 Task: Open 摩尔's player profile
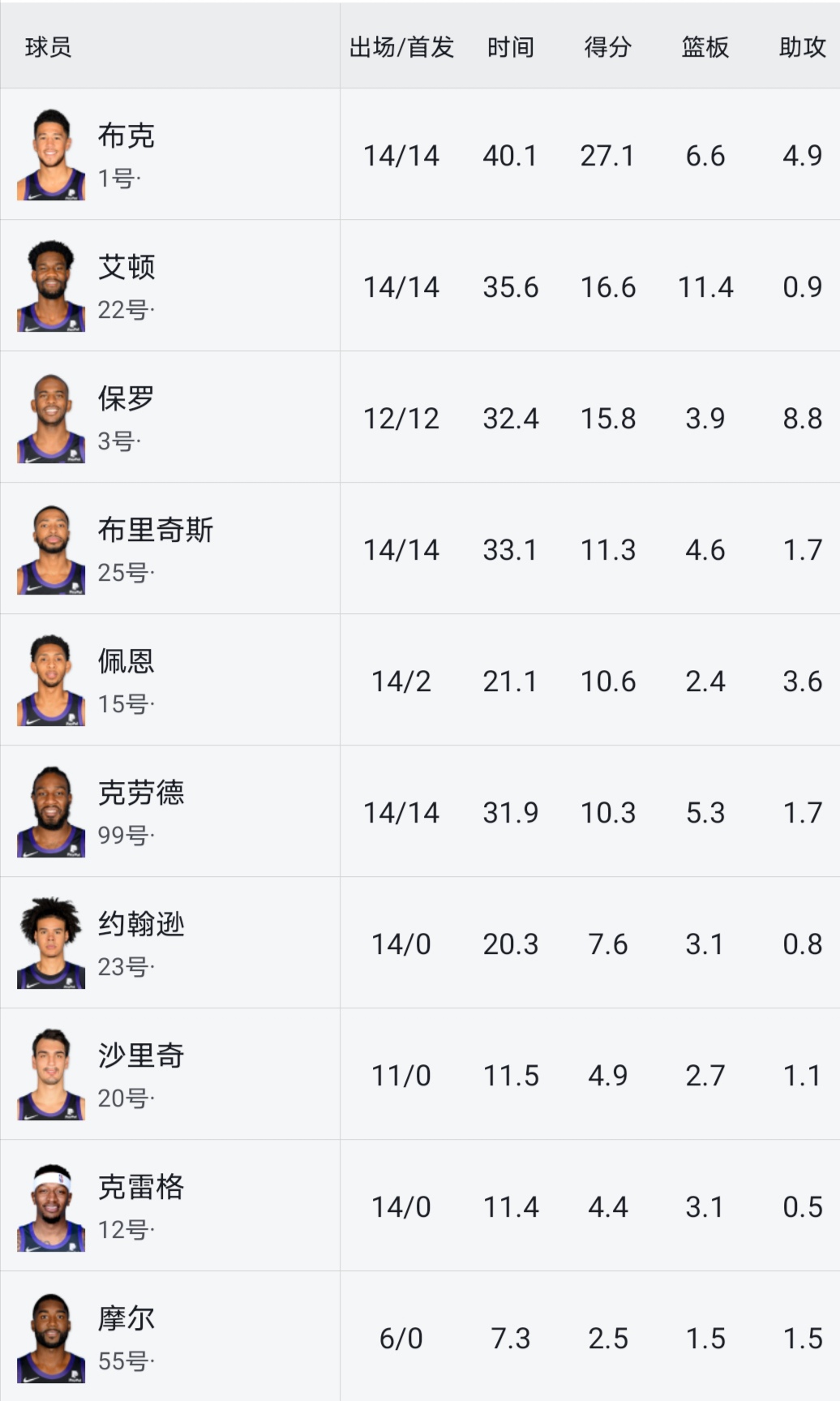[x=420, y=1336]
